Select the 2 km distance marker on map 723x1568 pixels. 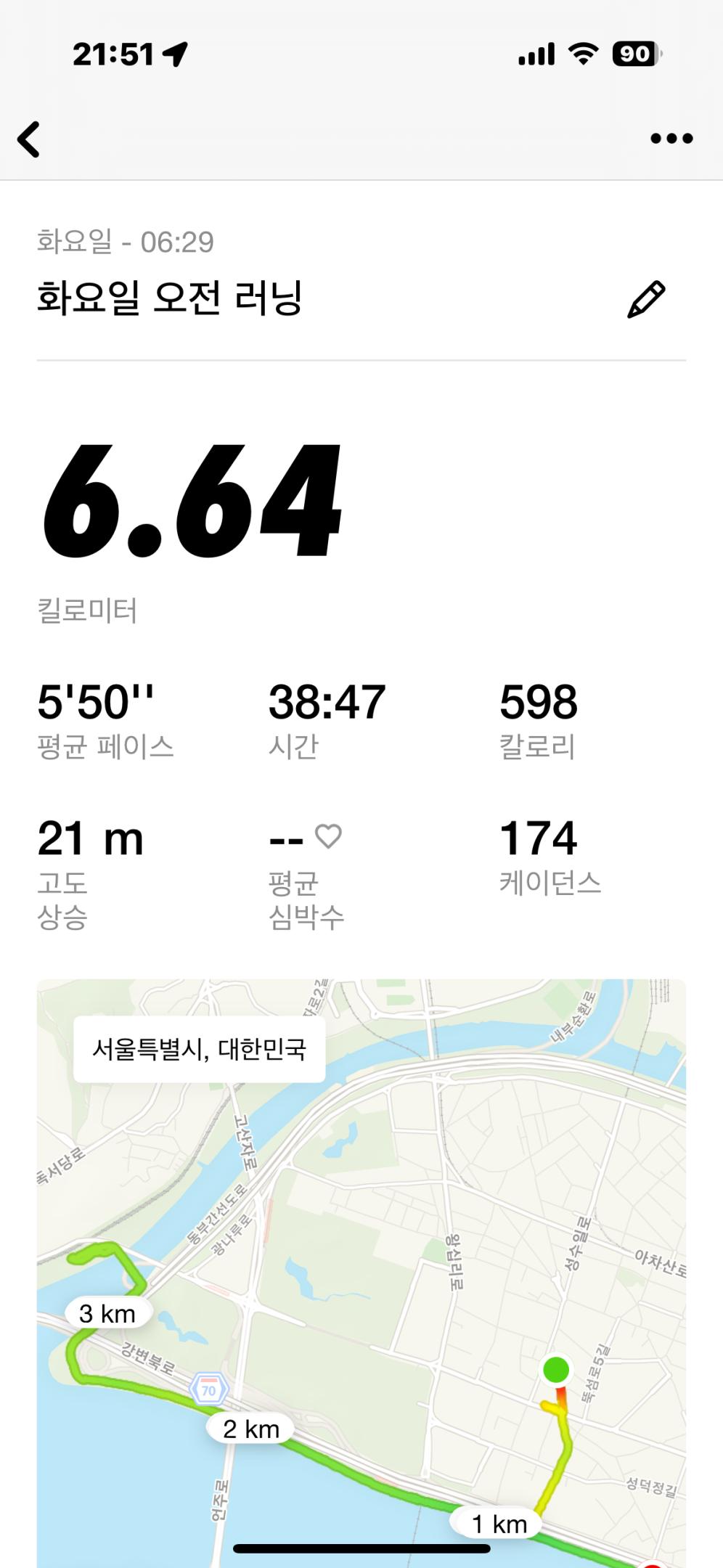click(250, 1428)
